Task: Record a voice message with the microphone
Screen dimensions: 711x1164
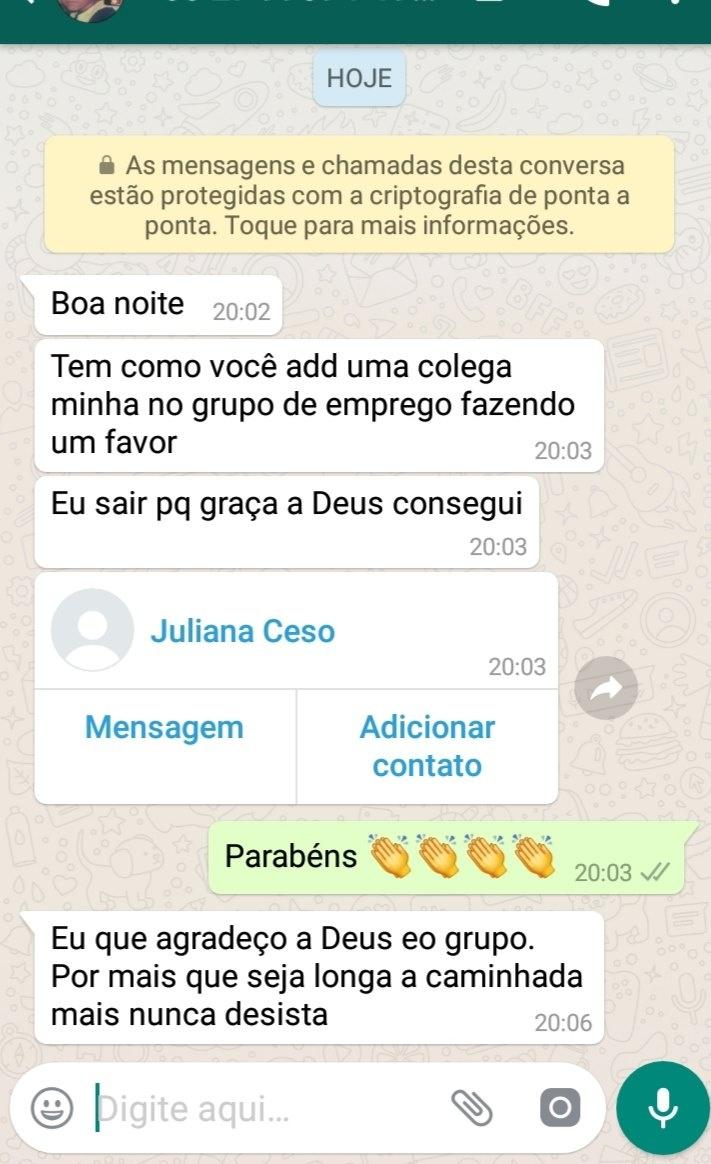Action: [x=662, y=1107]
